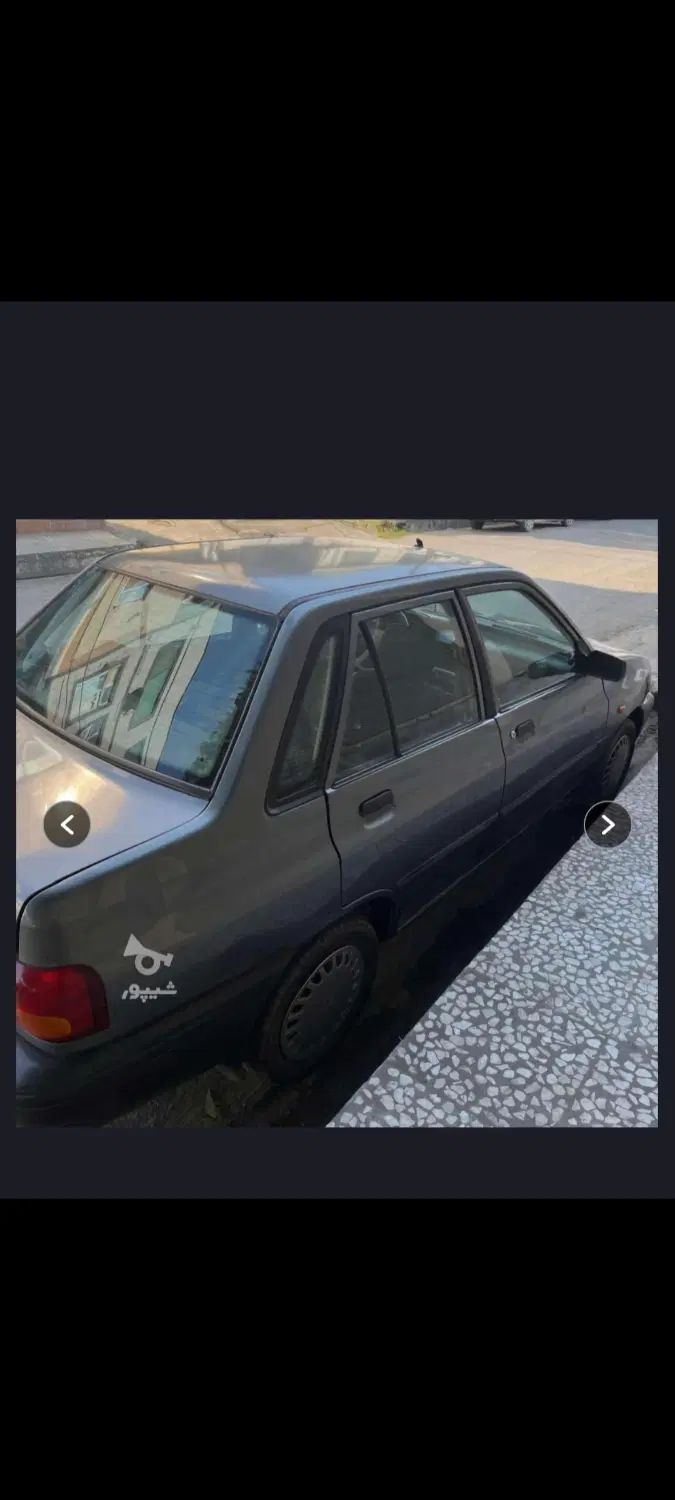The width and height of the screenshot is (675, 1500).
Task: Go to the previous photo
Action: 67,825
